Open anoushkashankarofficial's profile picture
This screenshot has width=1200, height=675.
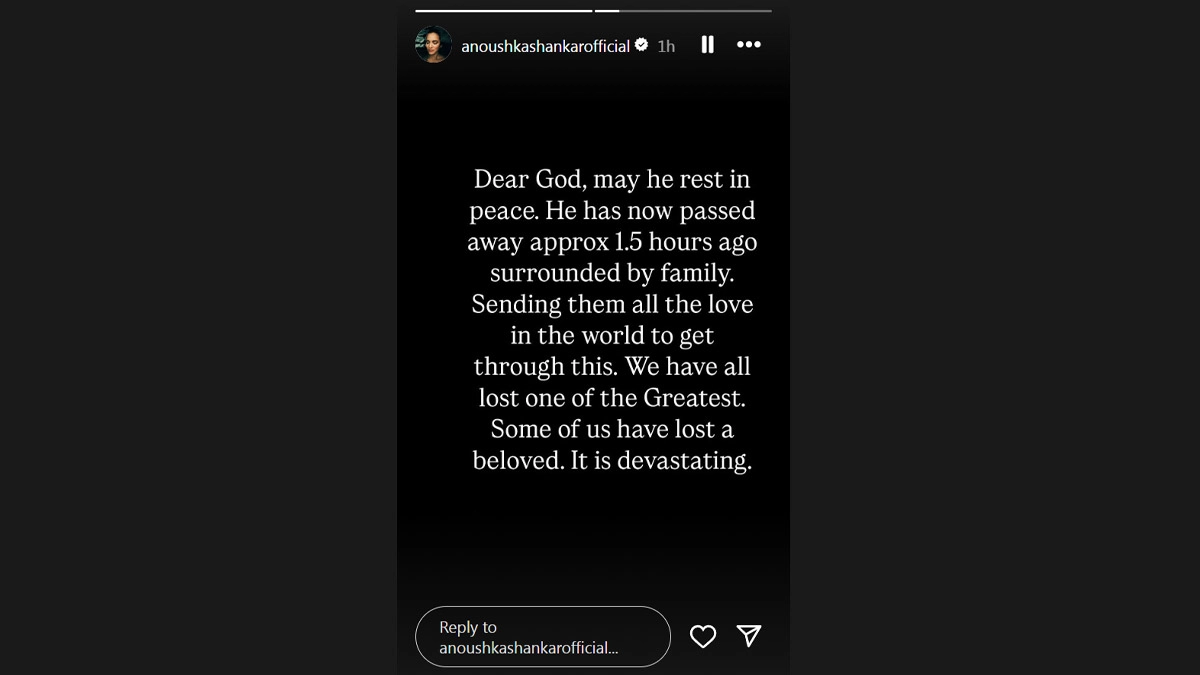pos(434,45)
